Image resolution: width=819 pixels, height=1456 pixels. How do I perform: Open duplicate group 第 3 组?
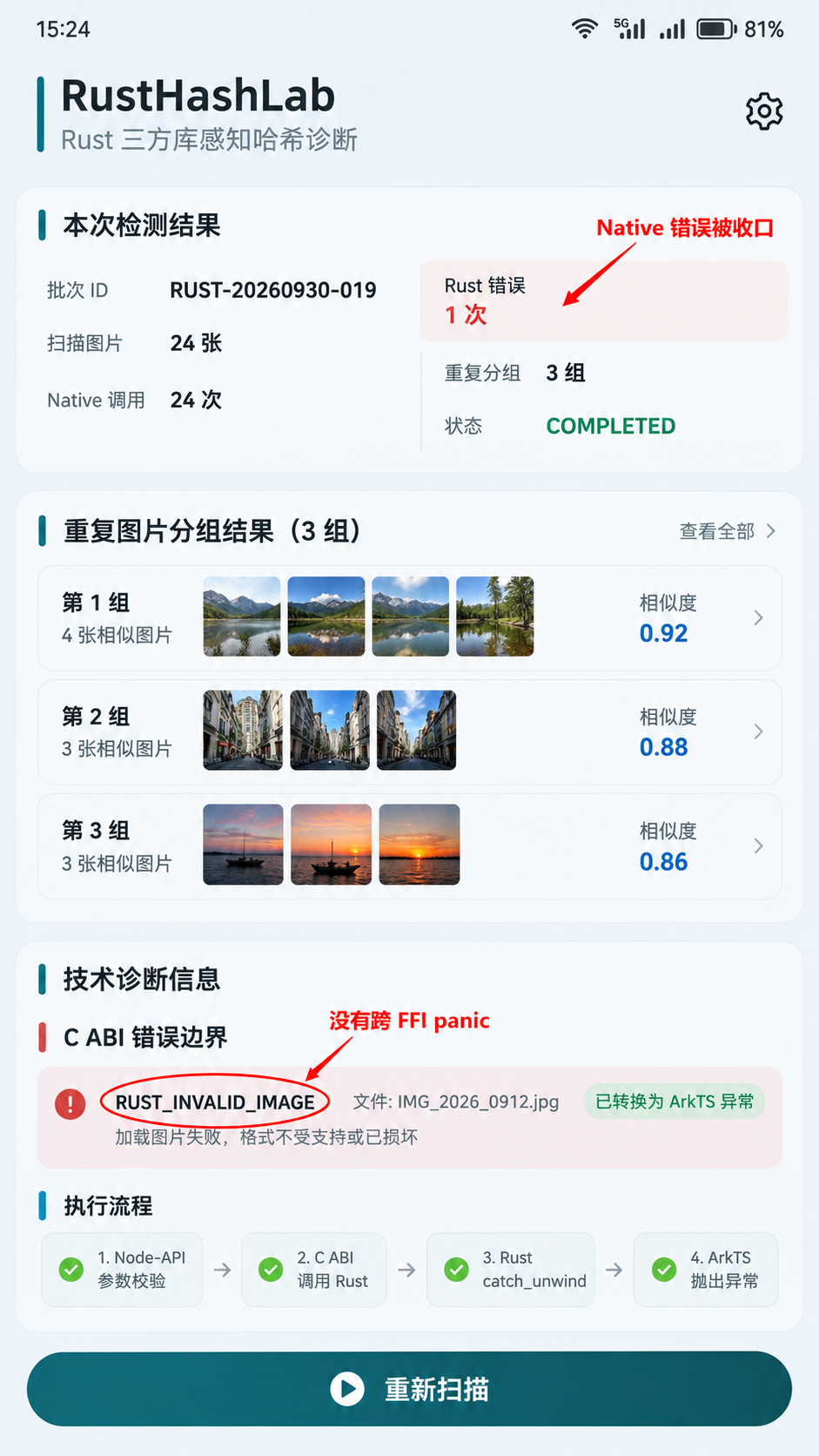(x=409, y=846)
